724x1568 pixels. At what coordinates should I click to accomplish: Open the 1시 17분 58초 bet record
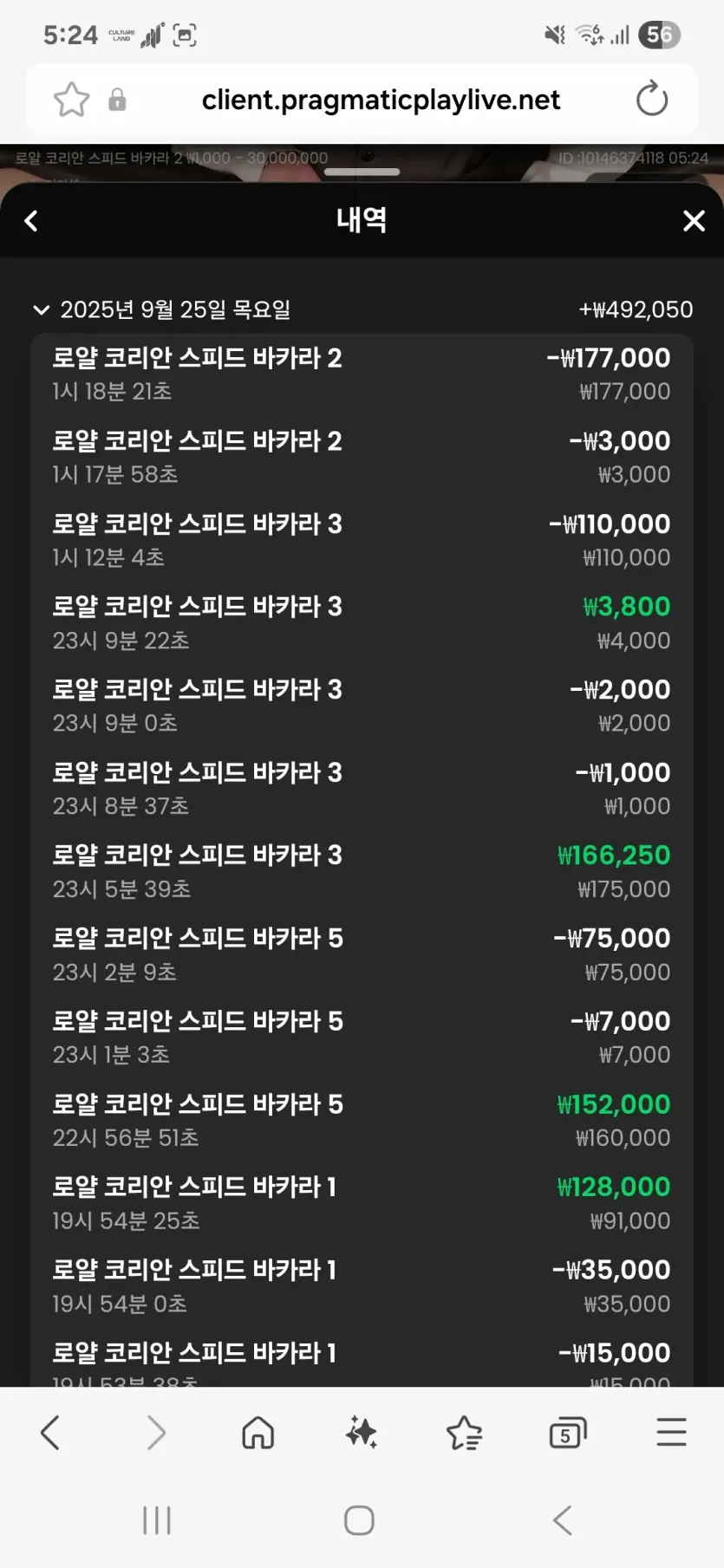(362, 457)
